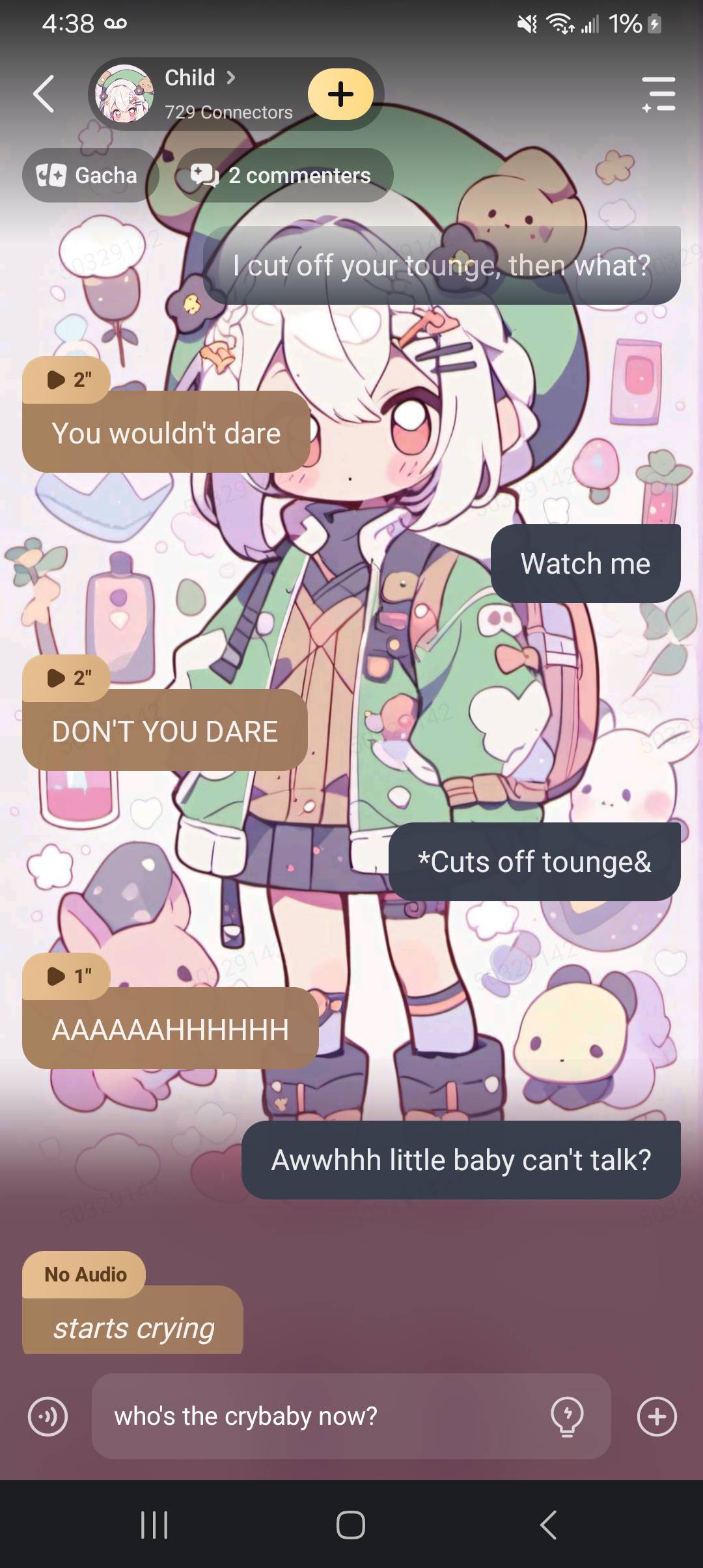
Task: Open system recent apps
Action: 154,1525
